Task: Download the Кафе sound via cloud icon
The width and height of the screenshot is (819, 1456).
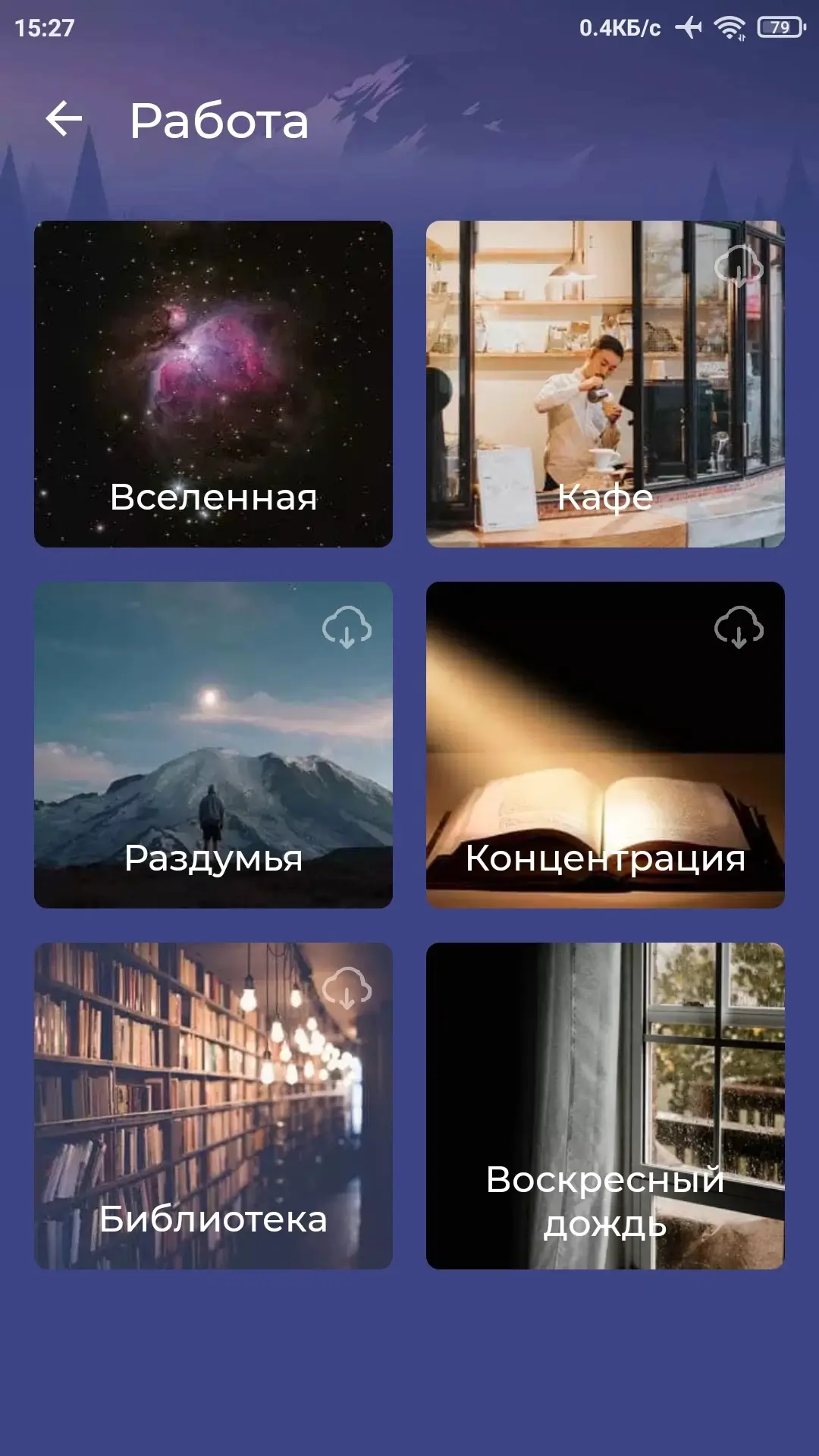Action: (739, 266)
